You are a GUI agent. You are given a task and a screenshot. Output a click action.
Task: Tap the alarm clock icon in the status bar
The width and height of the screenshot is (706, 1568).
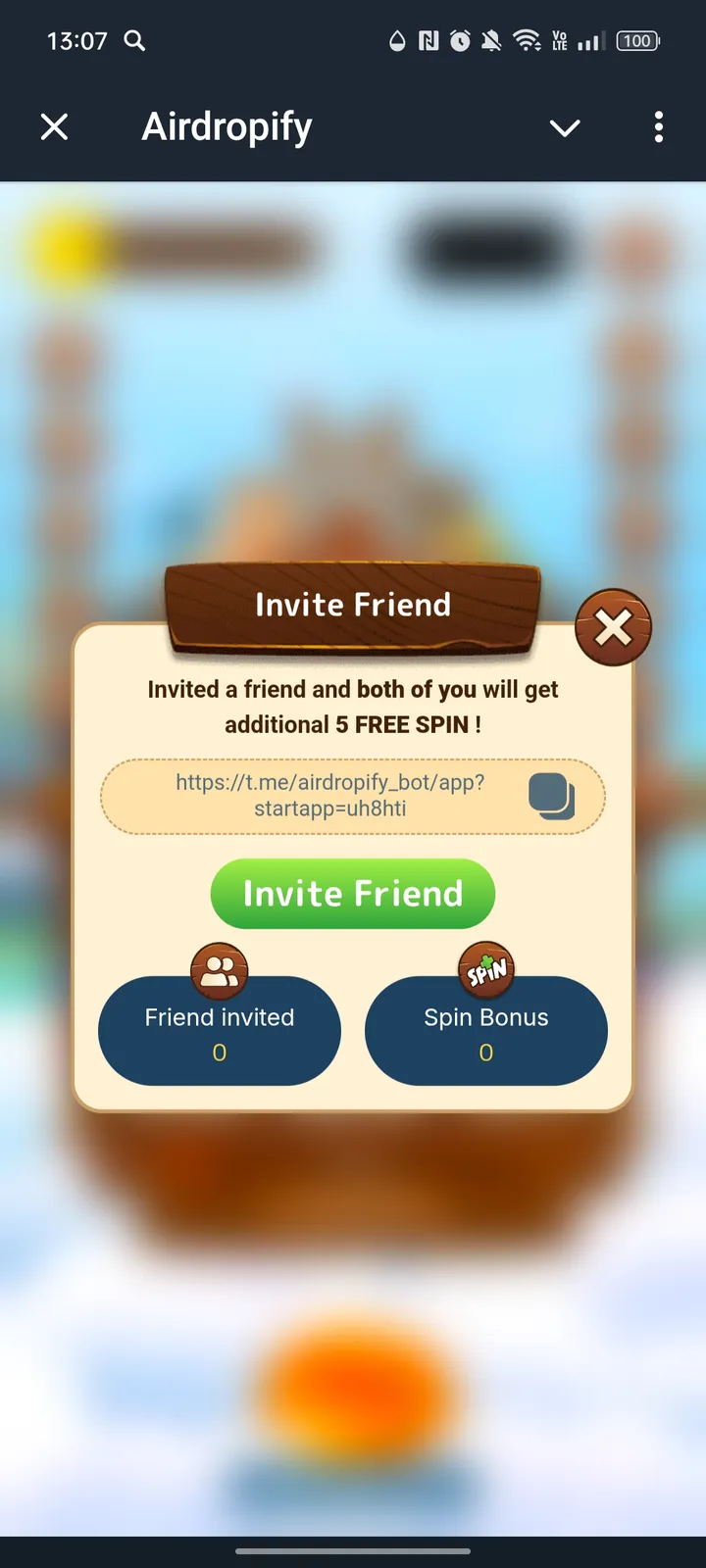[x=459, y=41]
